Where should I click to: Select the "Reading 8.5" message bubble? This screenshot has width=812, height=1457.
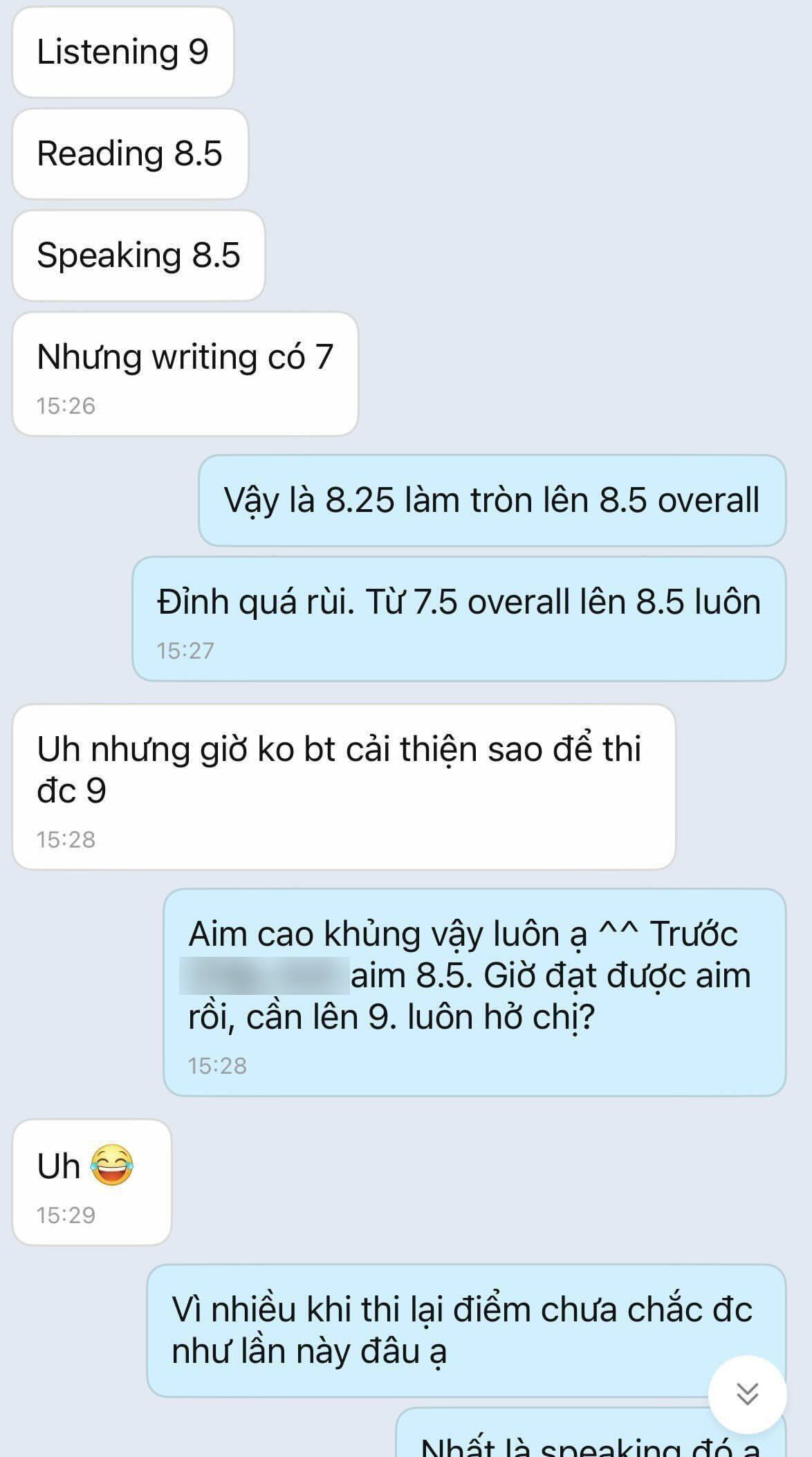click(130, 154)
